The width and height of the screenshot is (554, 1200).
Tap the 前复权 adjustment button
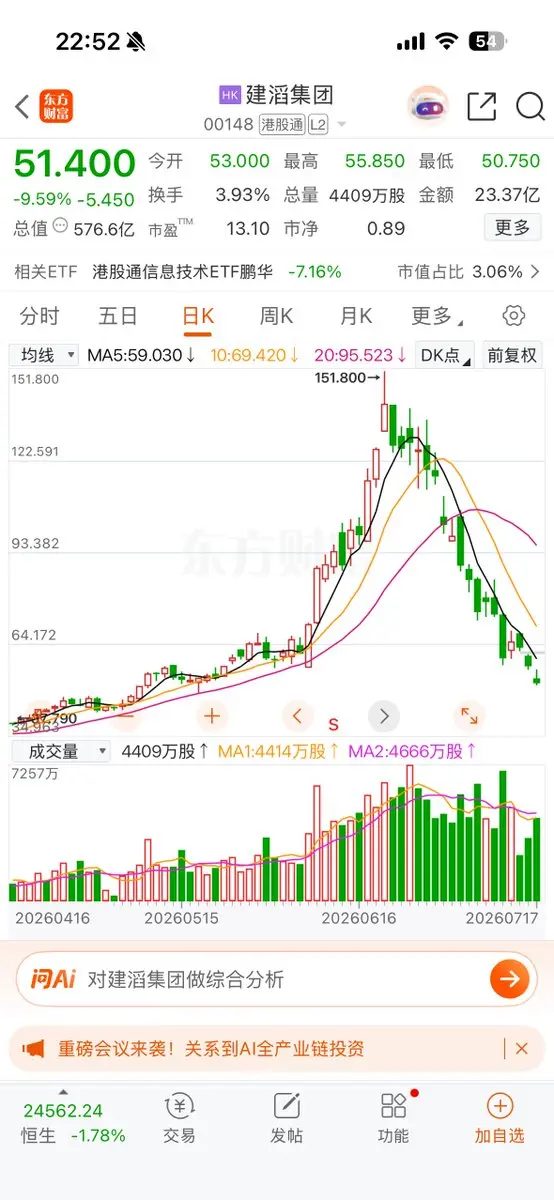(x=513, y=355)
